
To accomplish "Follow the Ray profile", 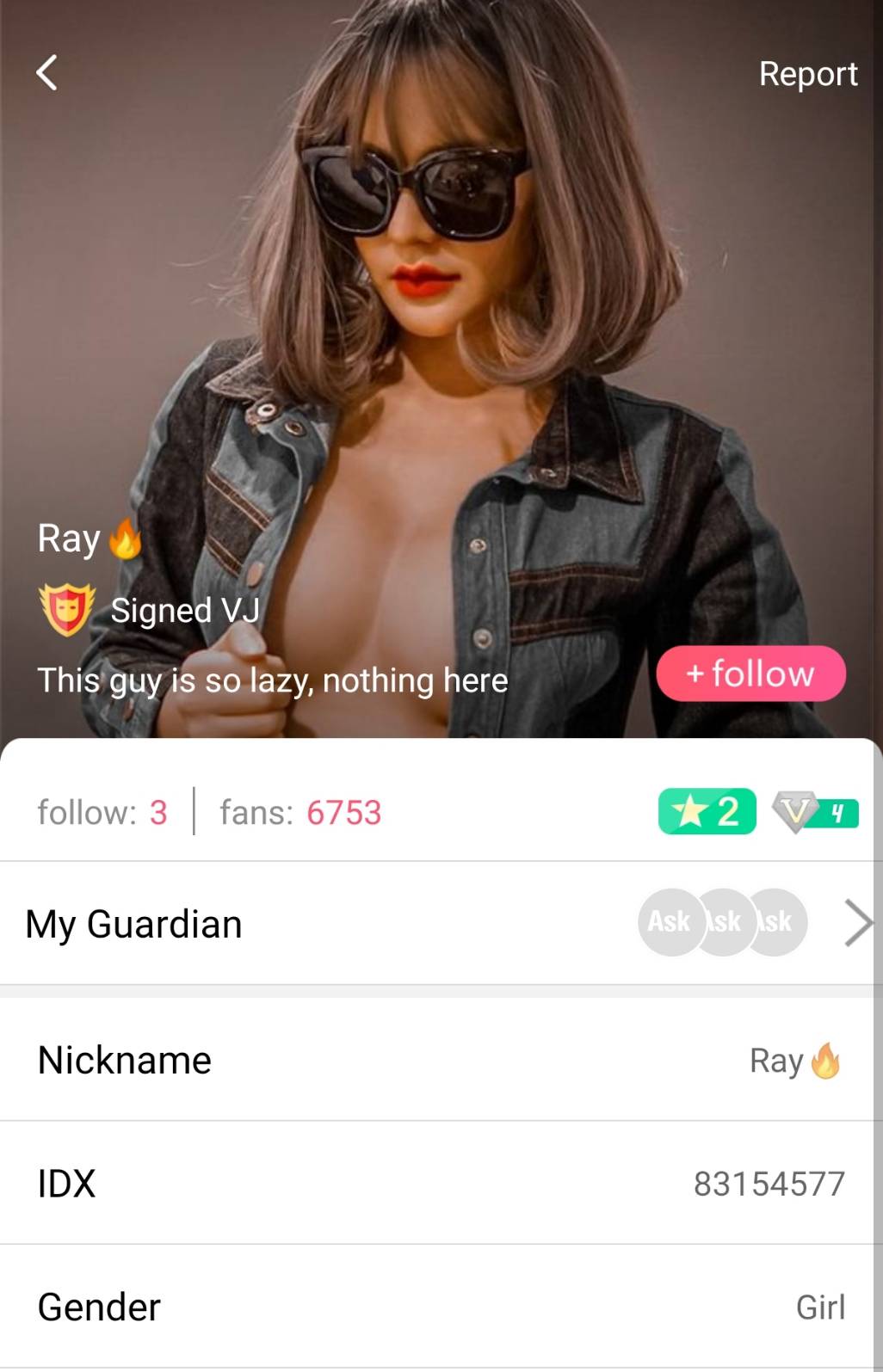I will point(750,674).
